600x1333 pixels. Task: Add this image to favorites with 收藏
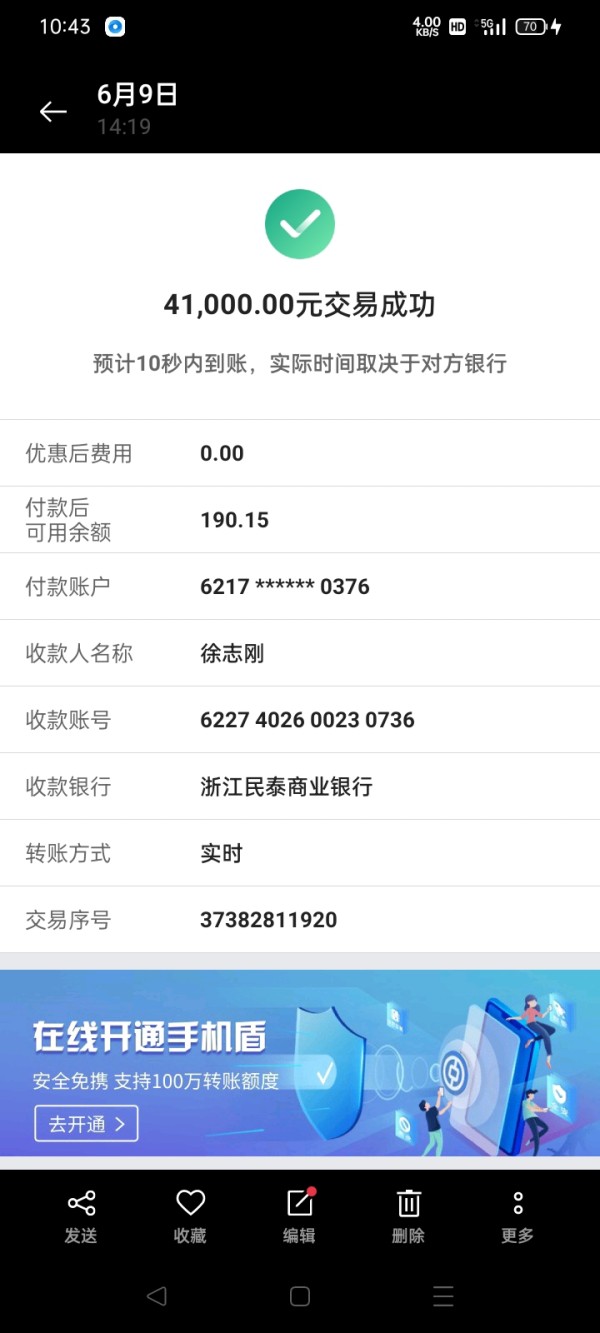point(190,1216)
